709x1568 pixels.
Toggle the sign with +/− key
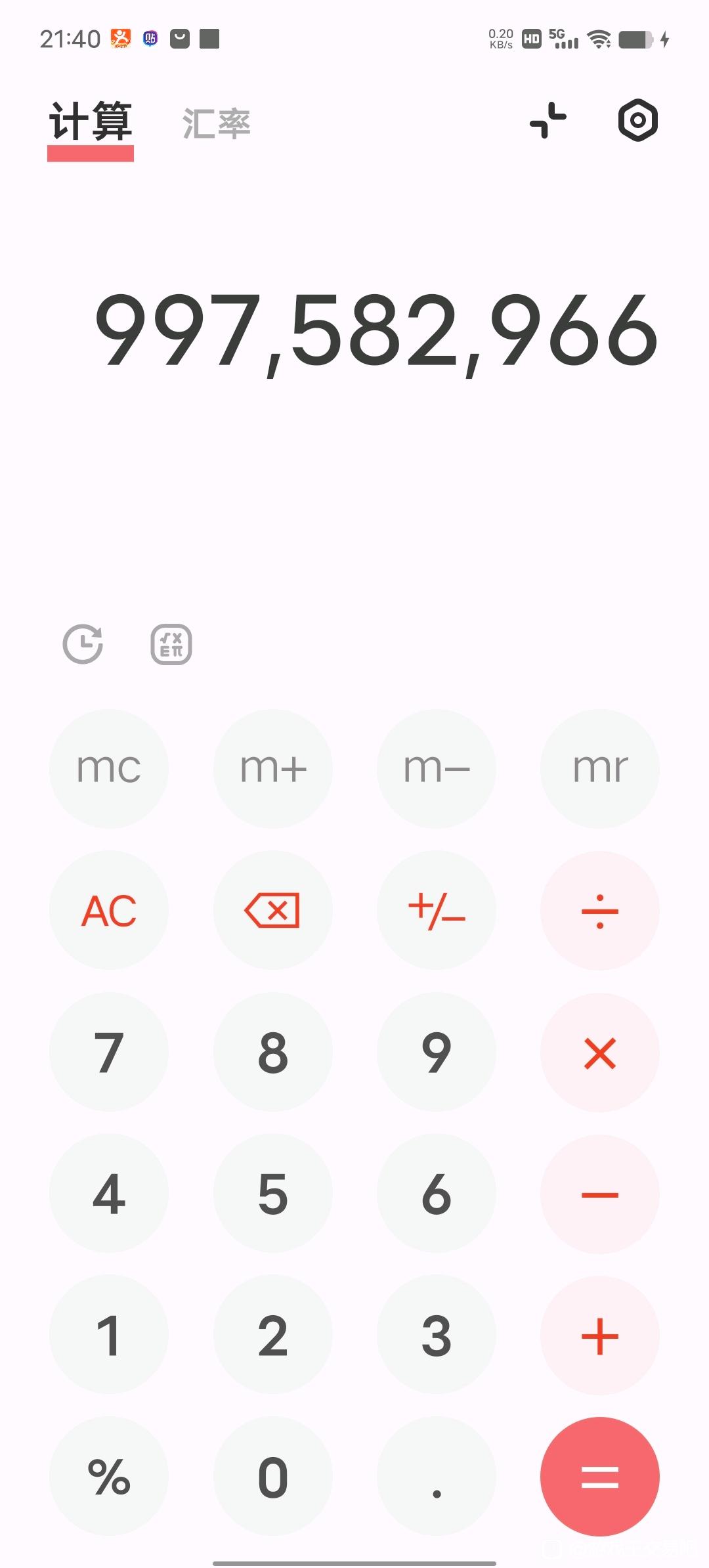[x=437, y=910]
